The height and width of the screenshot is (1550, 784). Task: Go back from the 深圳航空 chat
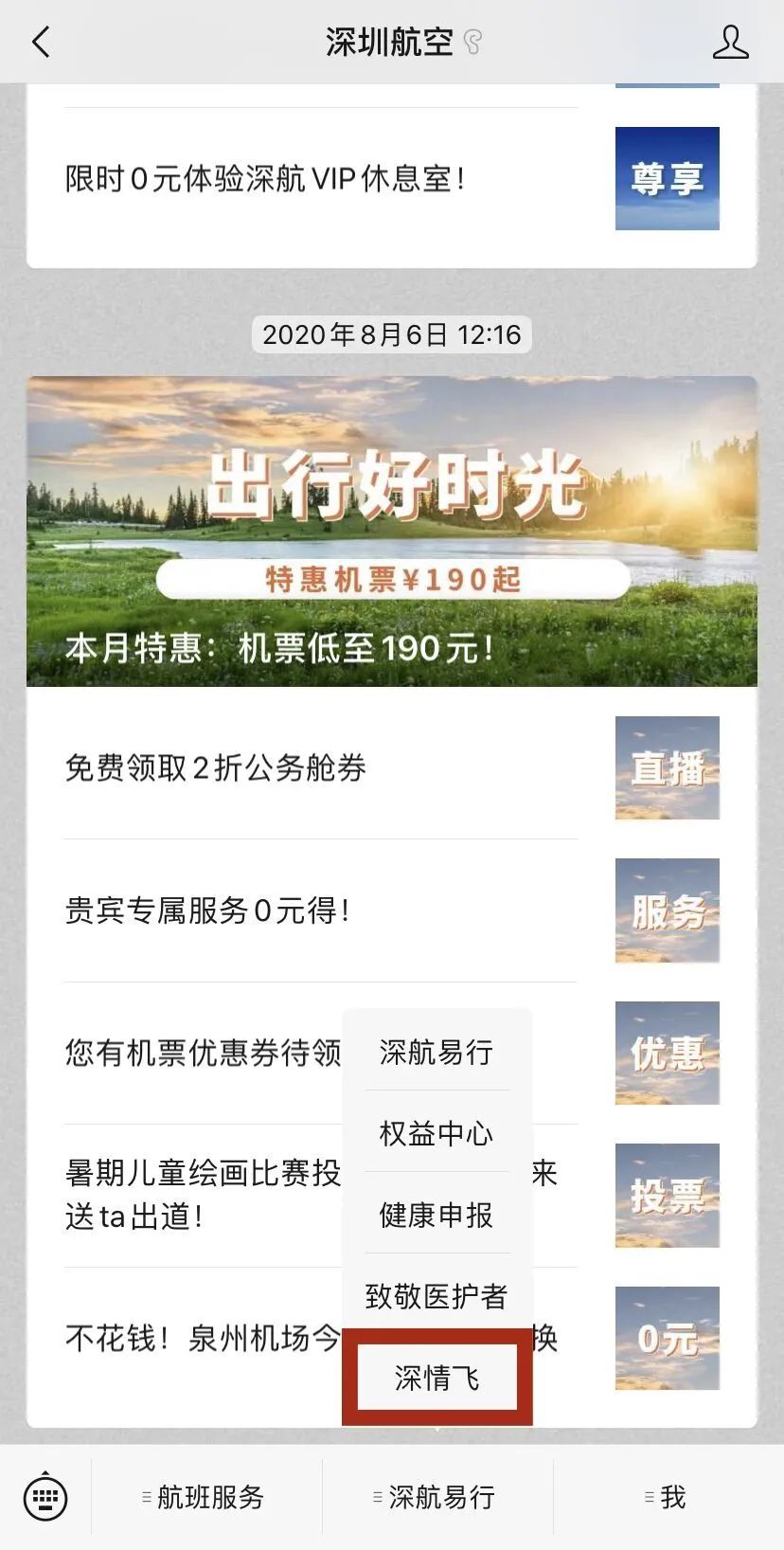pyautogui.click(x=41, y=42)
